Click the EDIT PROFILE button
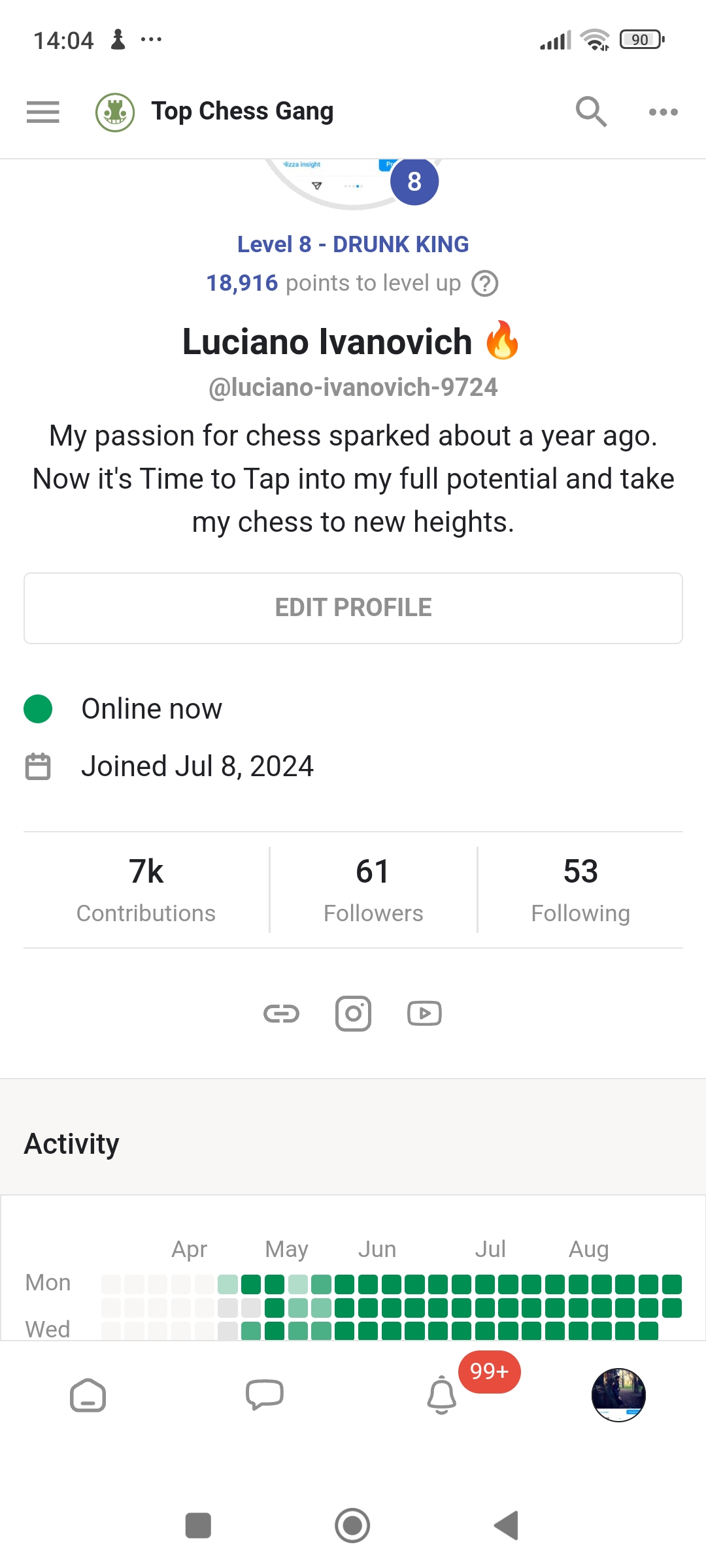706x1568 pixels. (353, 607)
